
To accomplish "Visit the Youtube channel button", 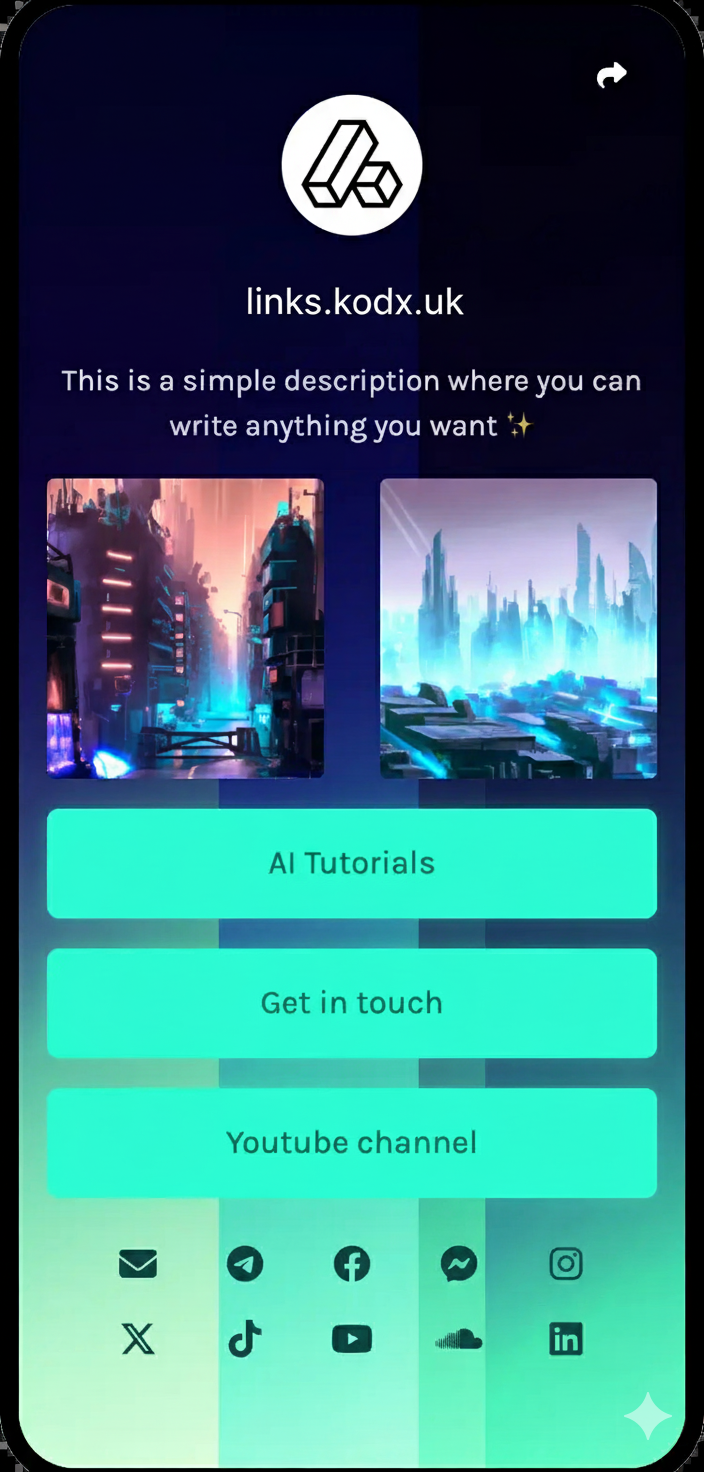I will coord(352,1143).
